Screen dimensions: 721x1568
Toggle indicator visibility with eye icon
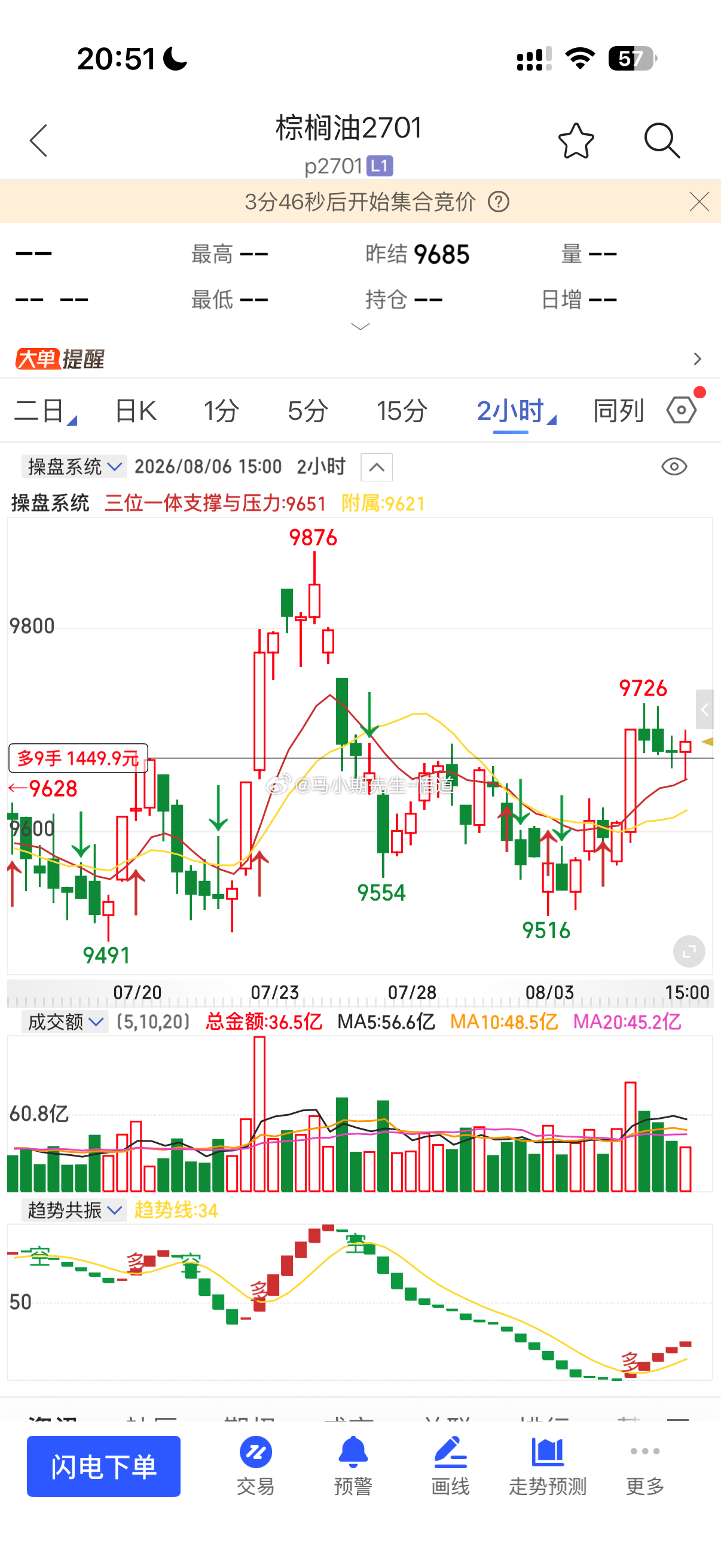(674, 467)
